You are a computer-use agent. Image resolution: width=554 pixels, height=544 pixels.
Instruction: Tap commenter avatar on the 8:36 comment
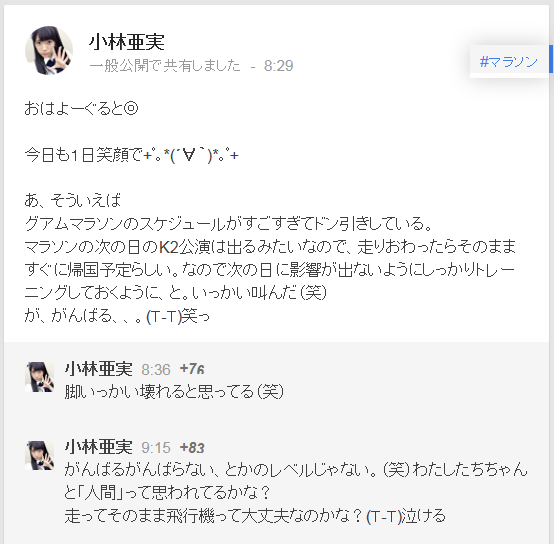point(40,377)
